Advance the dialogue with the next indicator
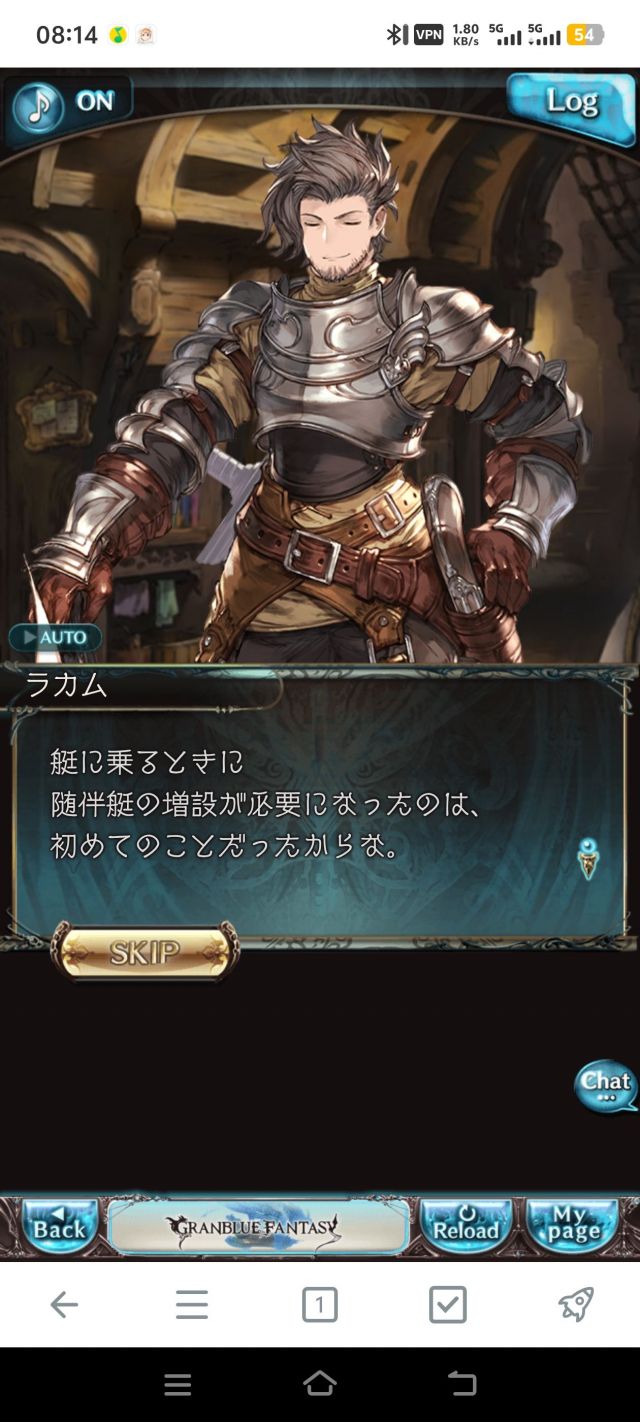640x1422 pixels. [589, 858]
